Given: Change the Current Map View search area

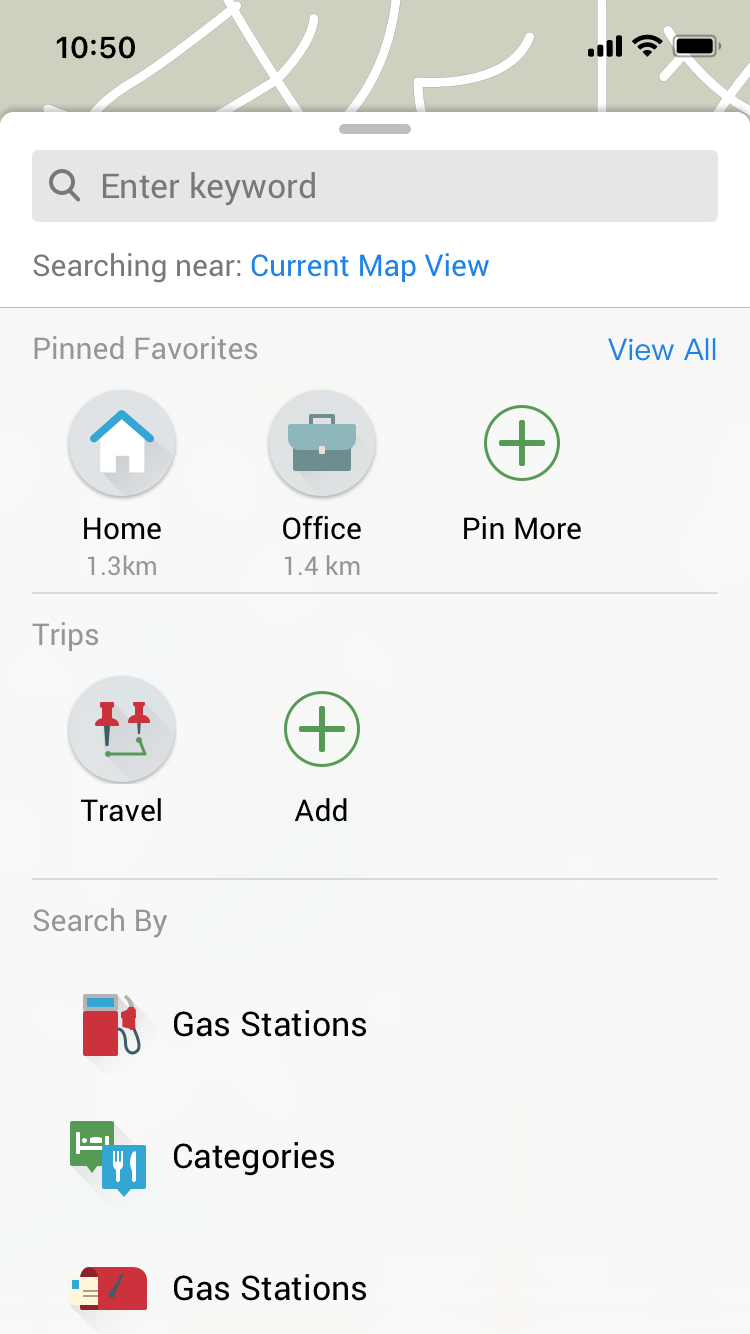Looking at the screenshot, I should tap(369, 266).
